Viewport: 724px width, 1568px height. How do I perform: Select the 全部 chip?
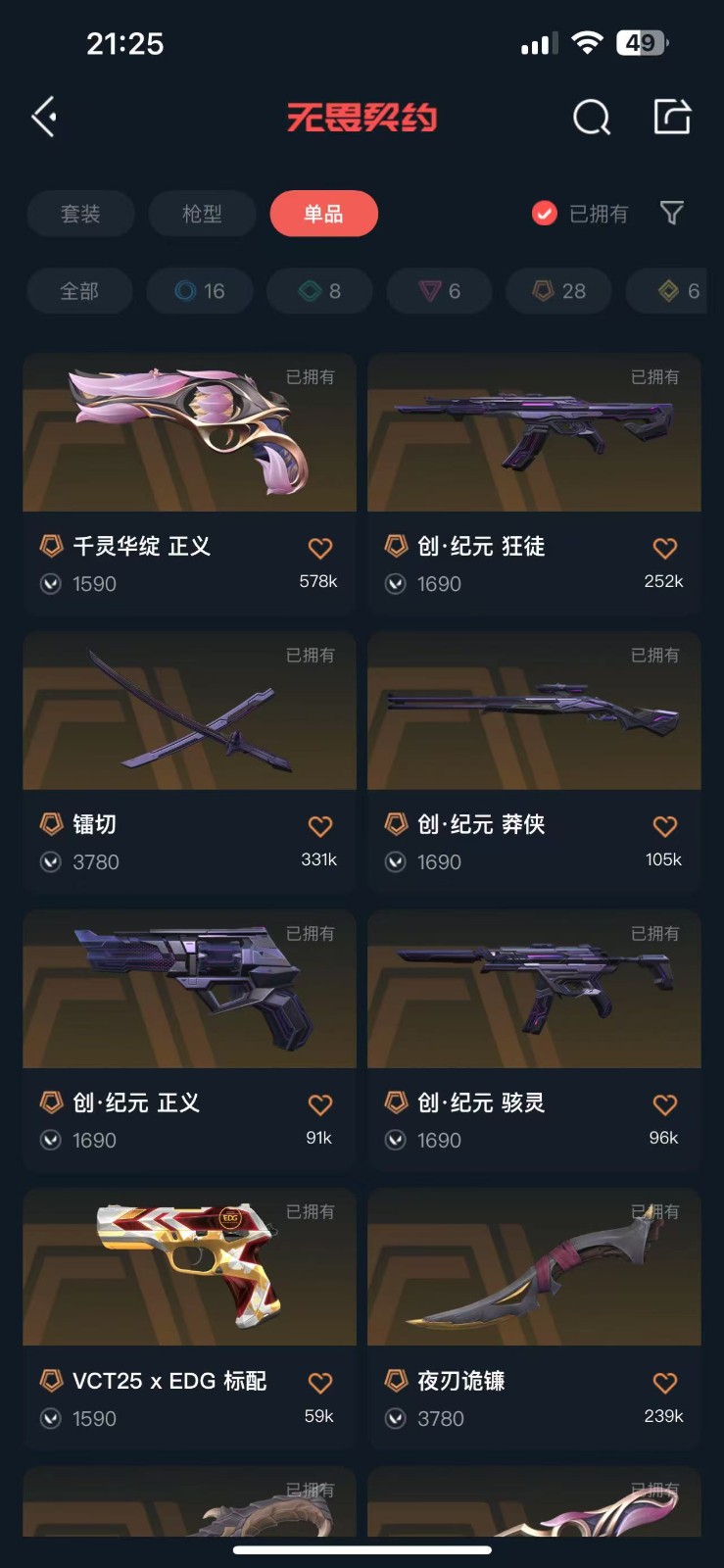[x=79, y=291]
